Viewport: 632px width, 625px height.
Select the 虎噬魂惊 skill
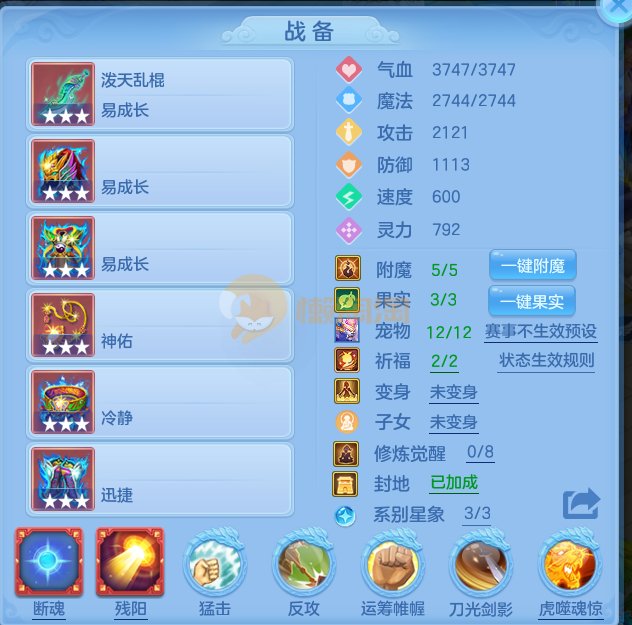pos(572,565)
